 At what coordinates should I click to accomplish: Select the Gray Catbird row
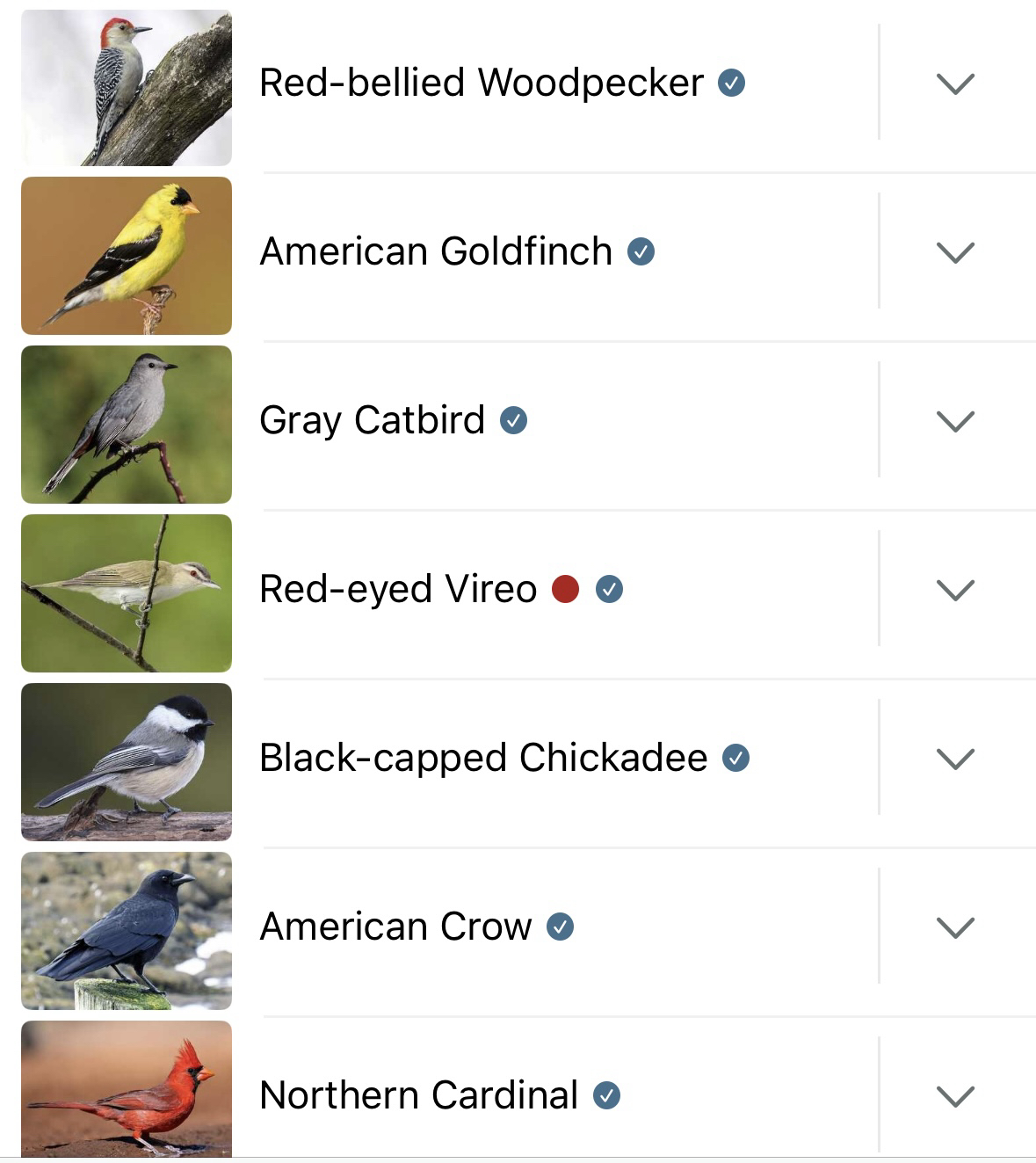click(x=372, y=421)
